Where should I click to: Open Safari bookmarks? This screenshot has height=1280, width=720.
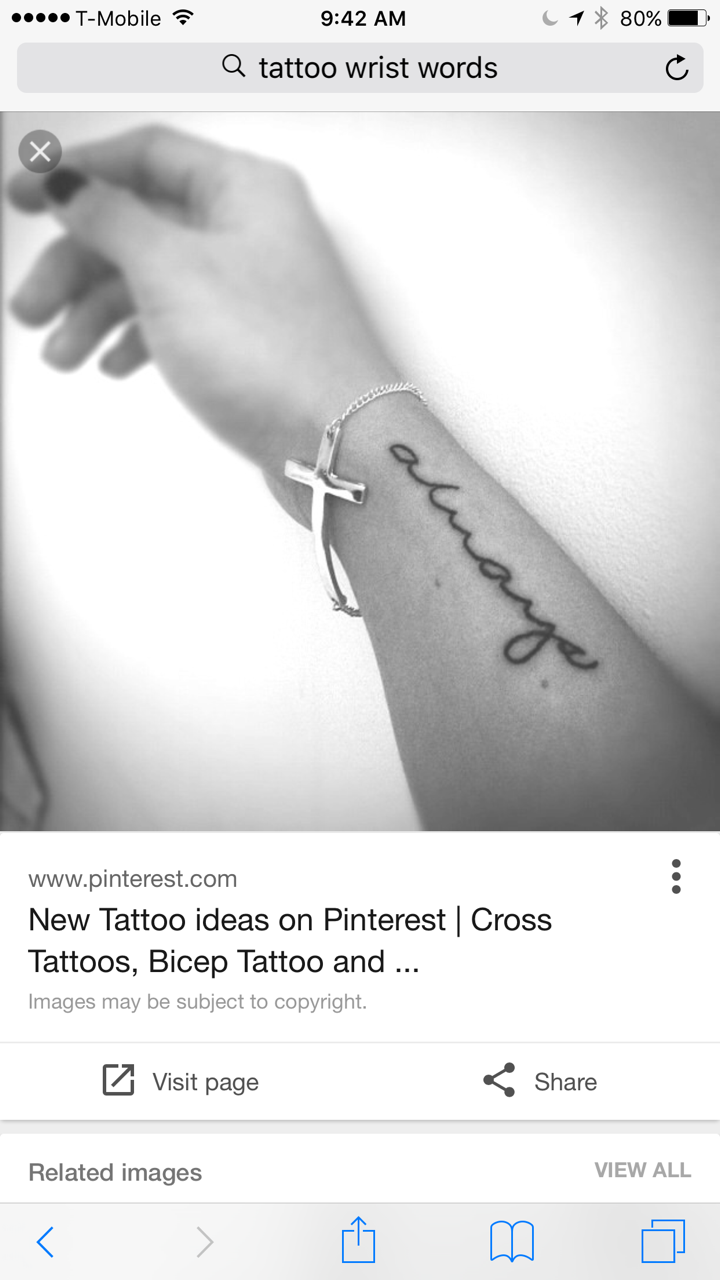pos(511,1242)
